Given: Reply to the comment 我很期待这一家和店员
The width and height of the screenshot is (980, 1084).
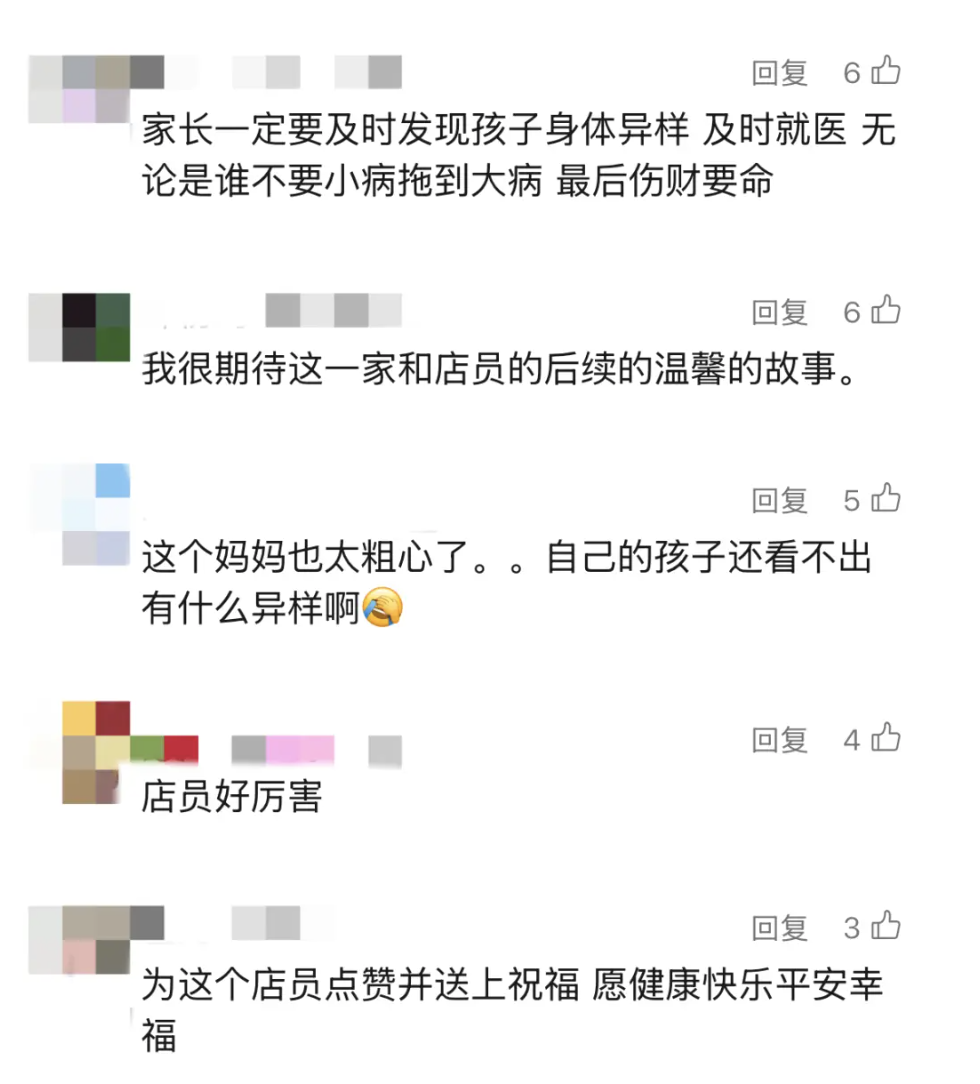Looking at the screenshot, I should pyautogui.click(x=780, y=312).
